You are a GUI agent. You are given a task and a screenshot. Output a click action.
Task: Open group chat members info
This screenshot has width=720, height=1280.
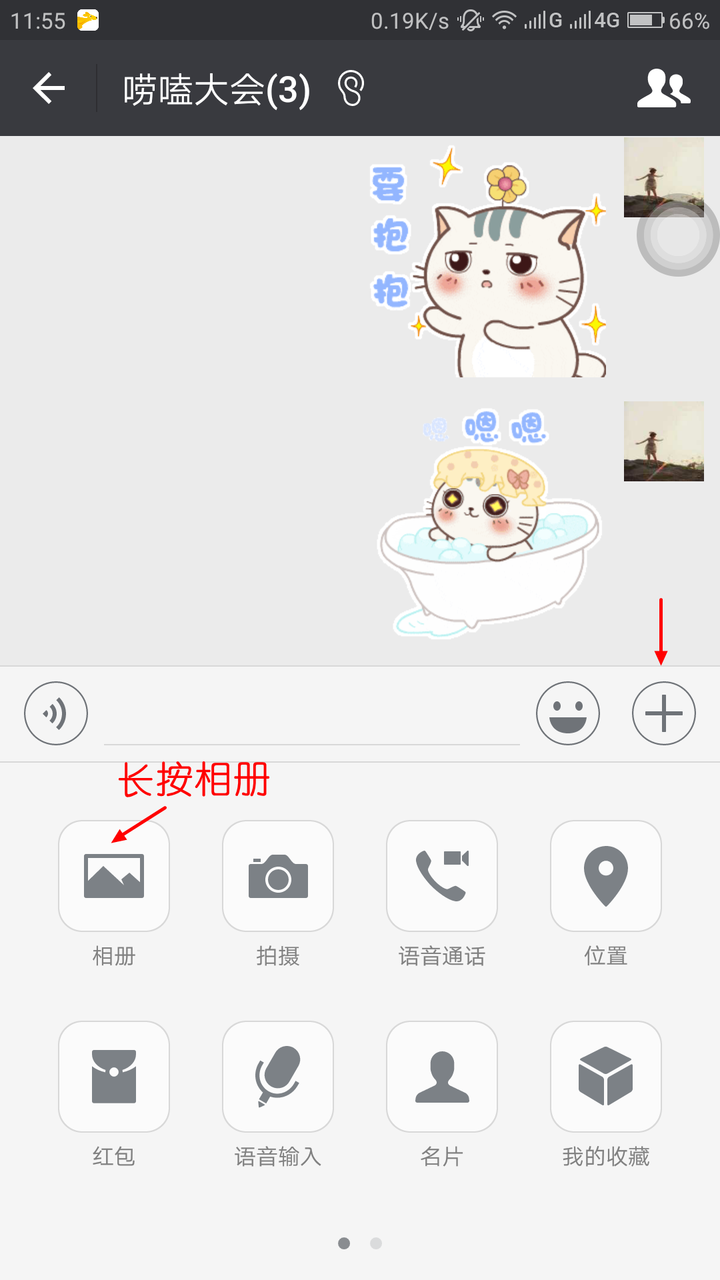point(664,89)
